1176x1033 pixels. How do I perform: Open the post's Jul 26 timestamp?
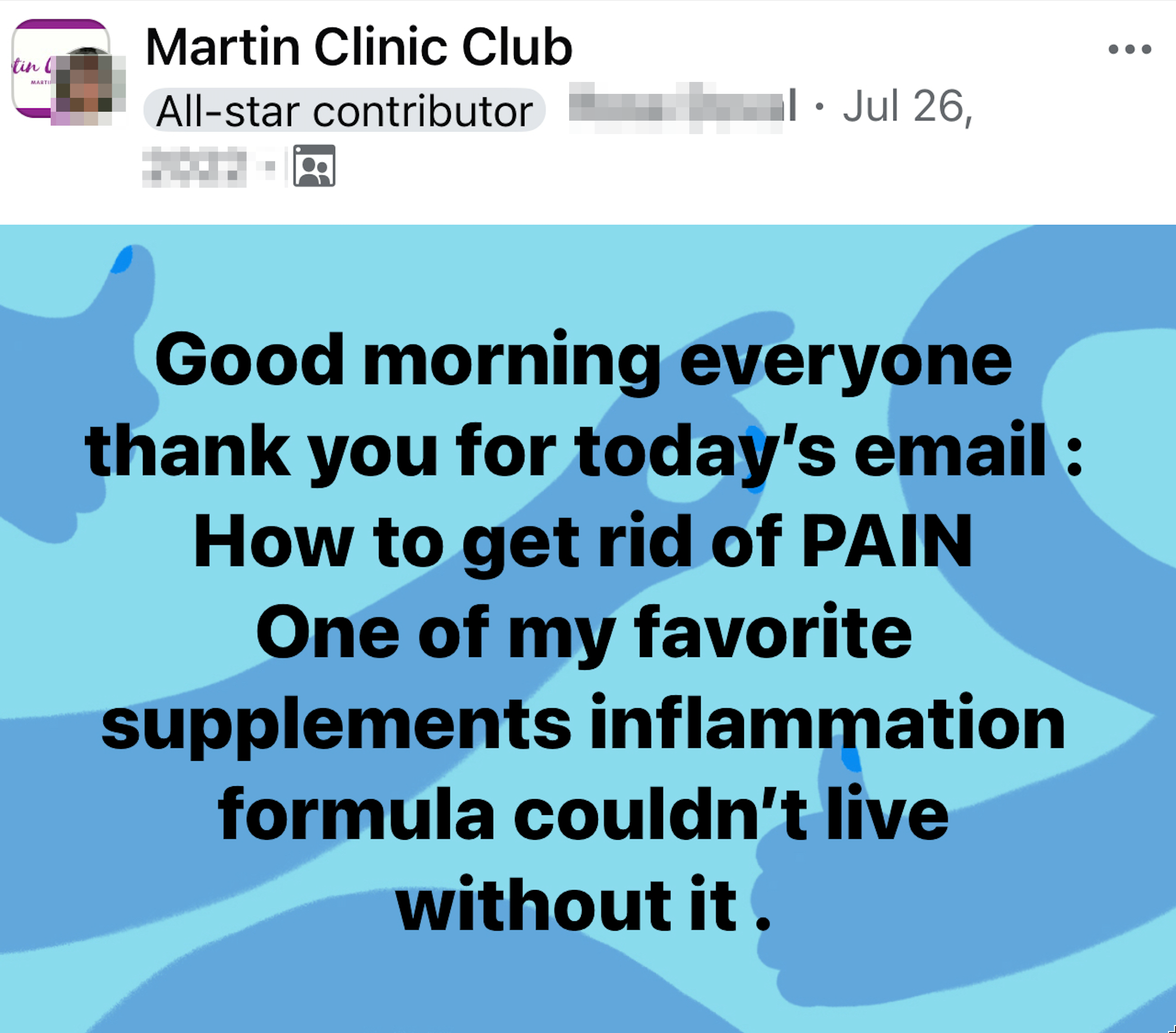point(907,107)
